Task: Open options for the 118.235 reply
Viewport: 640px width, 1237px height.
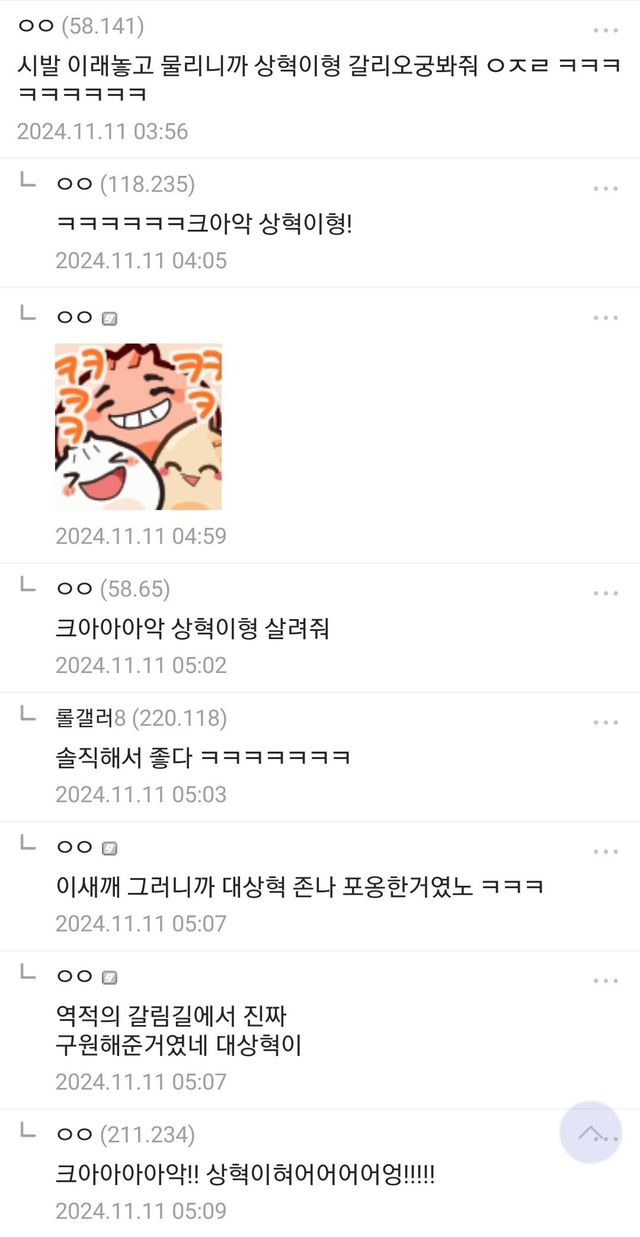Action: [x=605, y=188]
